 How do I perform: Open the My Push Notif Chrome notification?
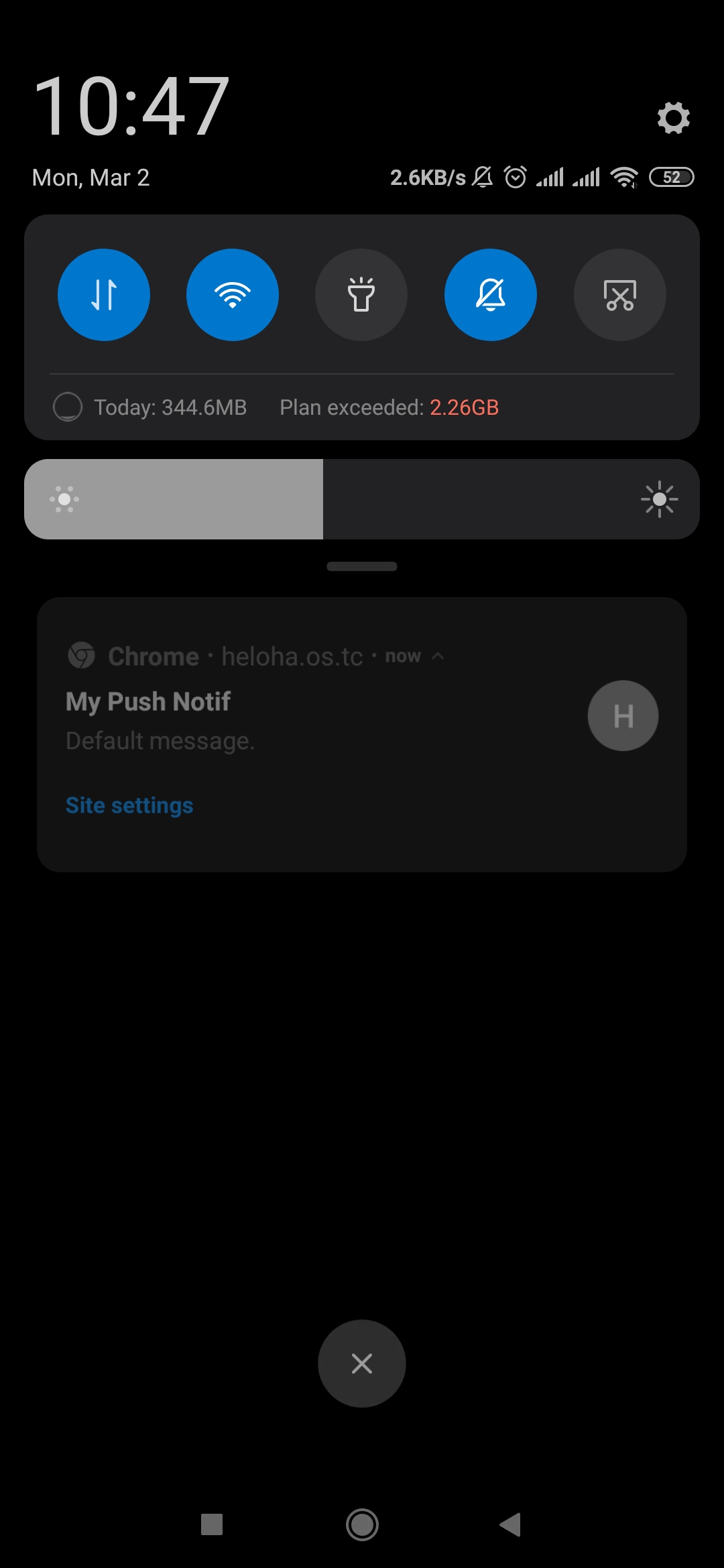click(362, 734)
